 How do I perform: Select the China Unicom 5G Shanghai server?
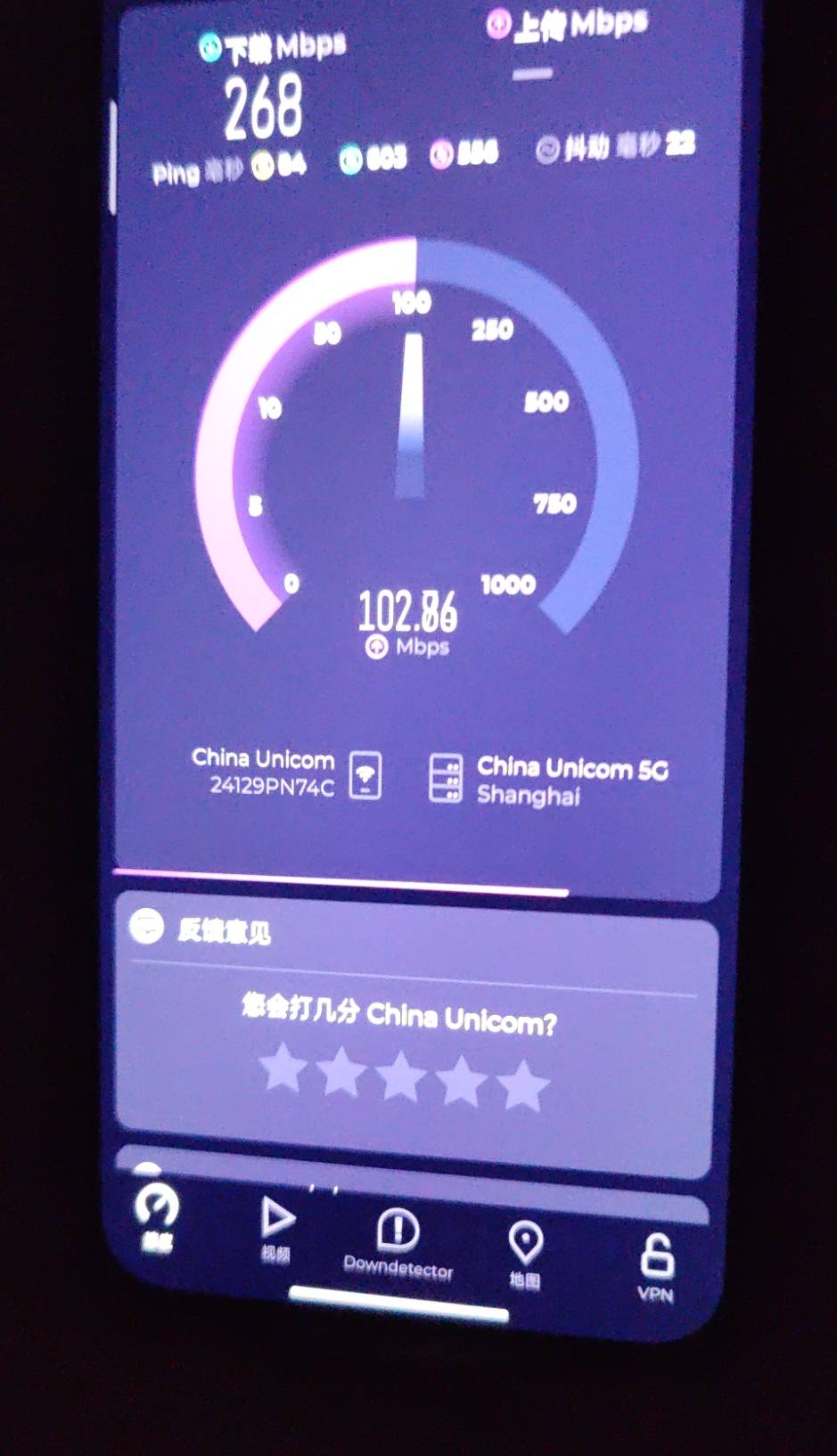coord(548,780)
